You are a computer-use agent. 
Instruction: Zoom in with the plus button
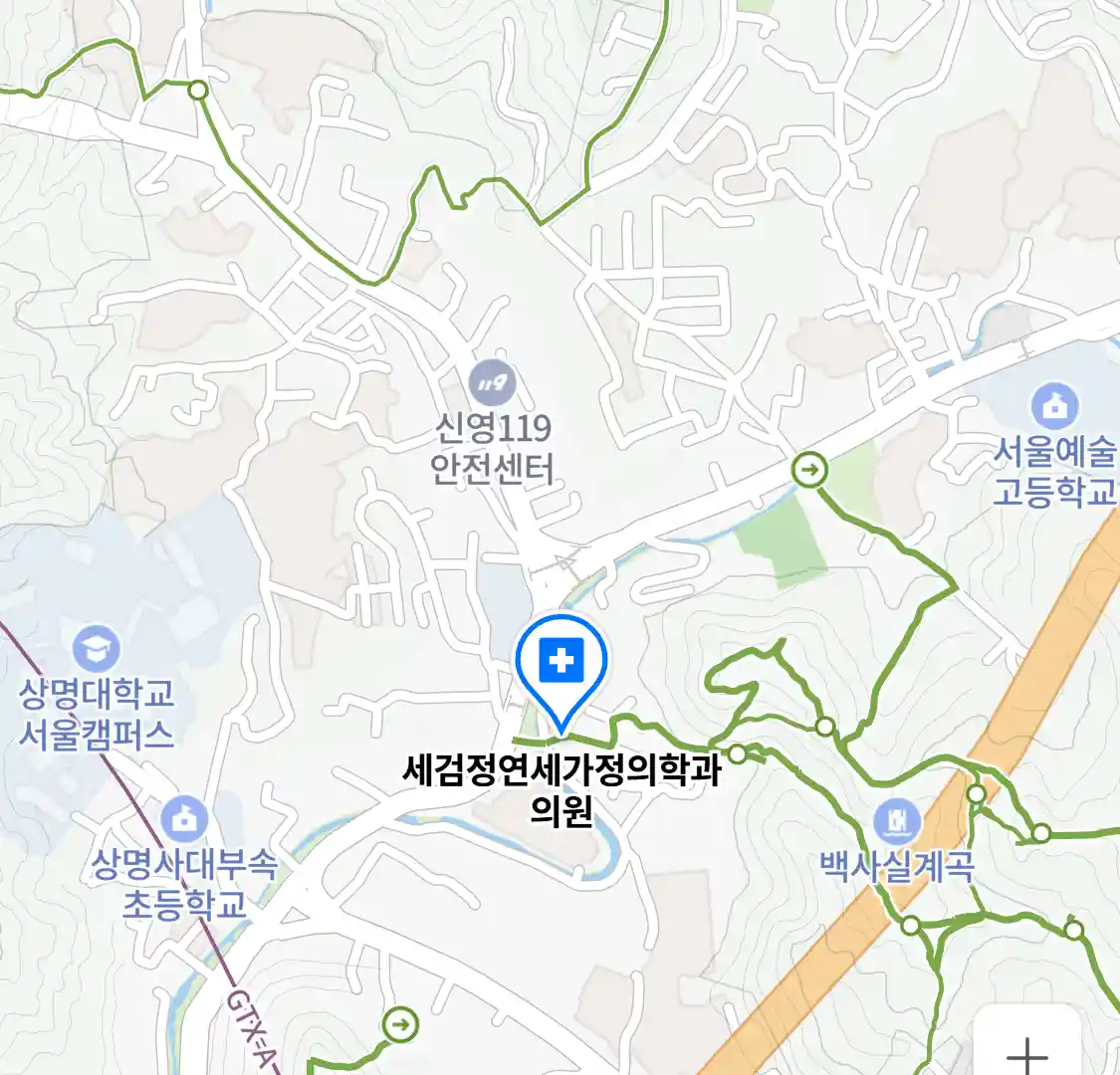point(1026,1050)
